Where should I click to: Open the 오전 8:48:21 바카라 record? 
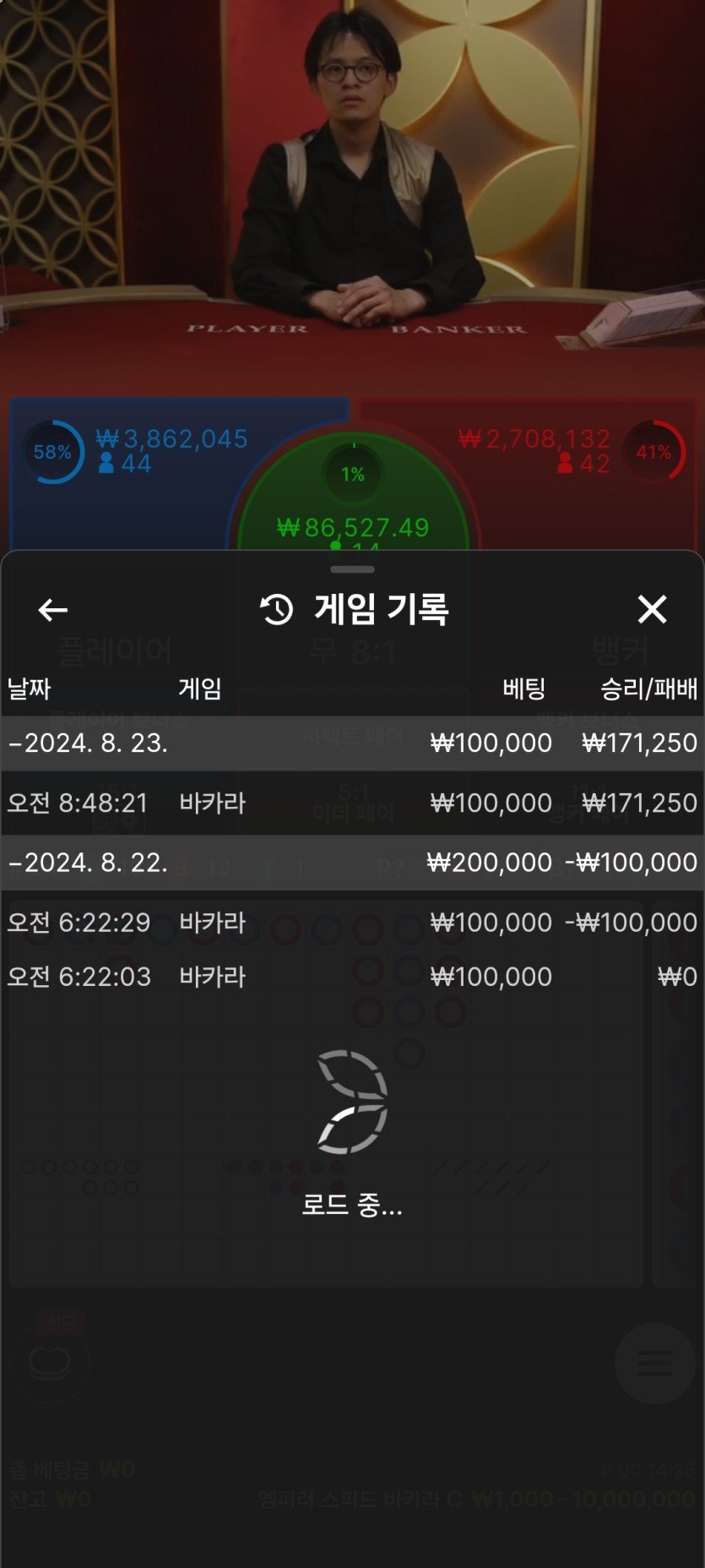(351, 803)
